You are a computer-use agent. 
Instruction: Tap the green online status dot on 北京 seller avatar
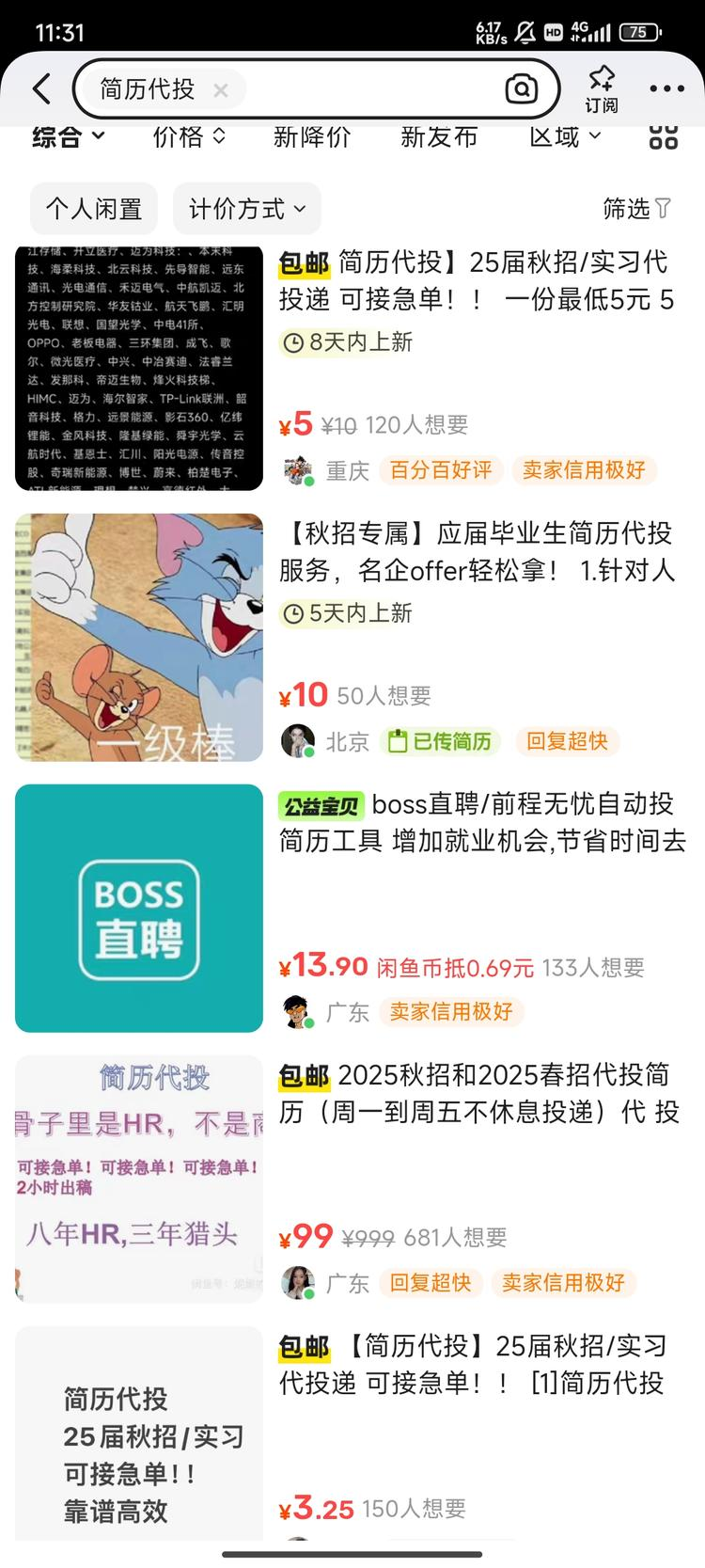[308, 753]
